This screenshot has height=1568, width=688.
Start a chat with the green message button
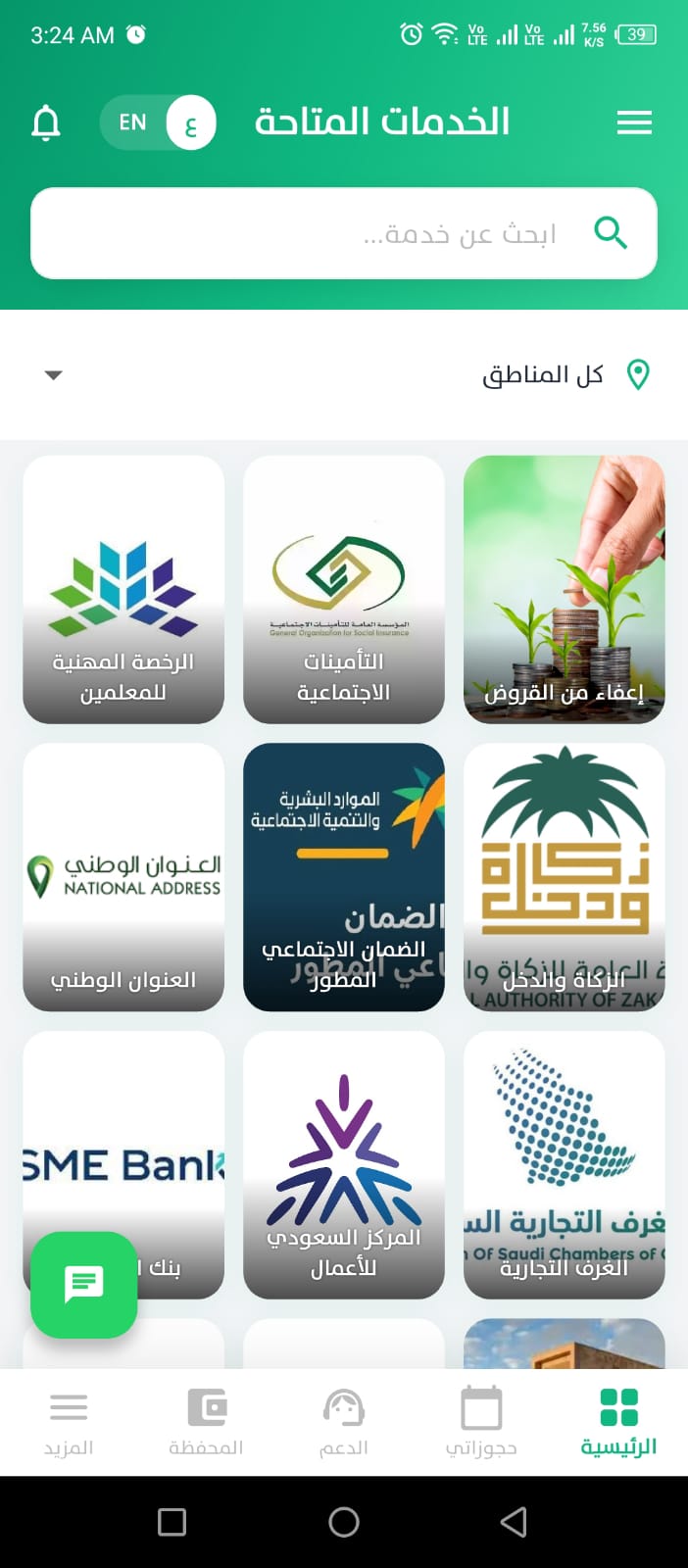point(84,1284)
